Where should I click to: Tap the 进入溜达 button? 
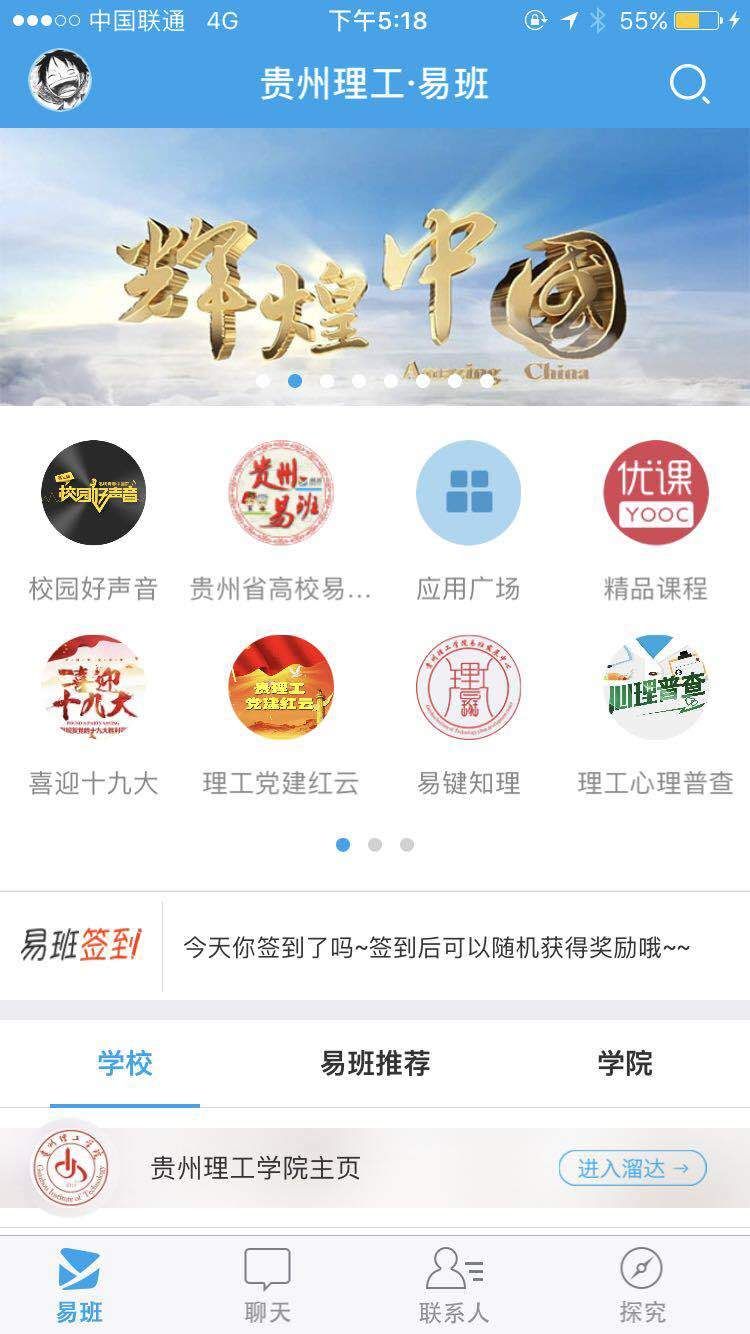pos(632,1168)
